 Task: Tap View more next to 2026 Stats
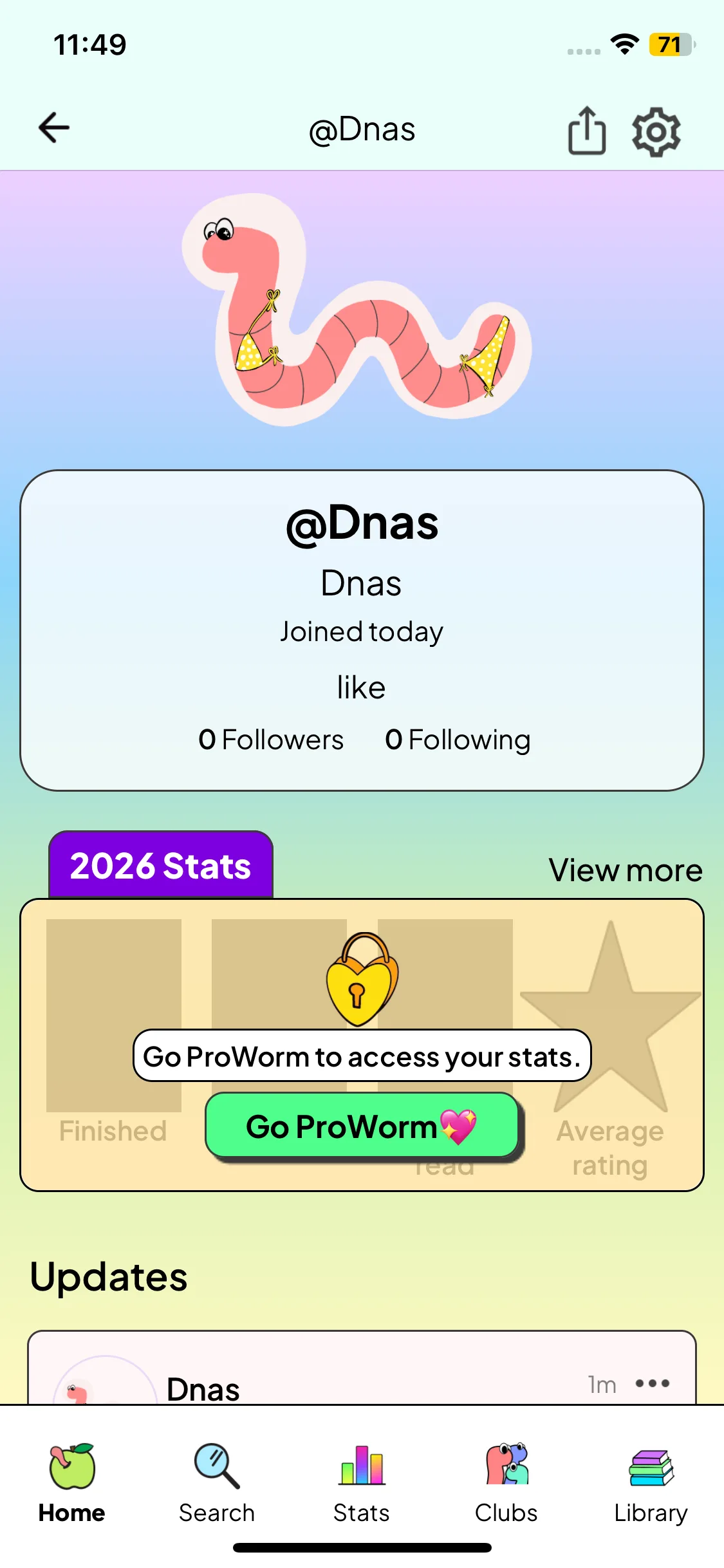tap(625, 870)
